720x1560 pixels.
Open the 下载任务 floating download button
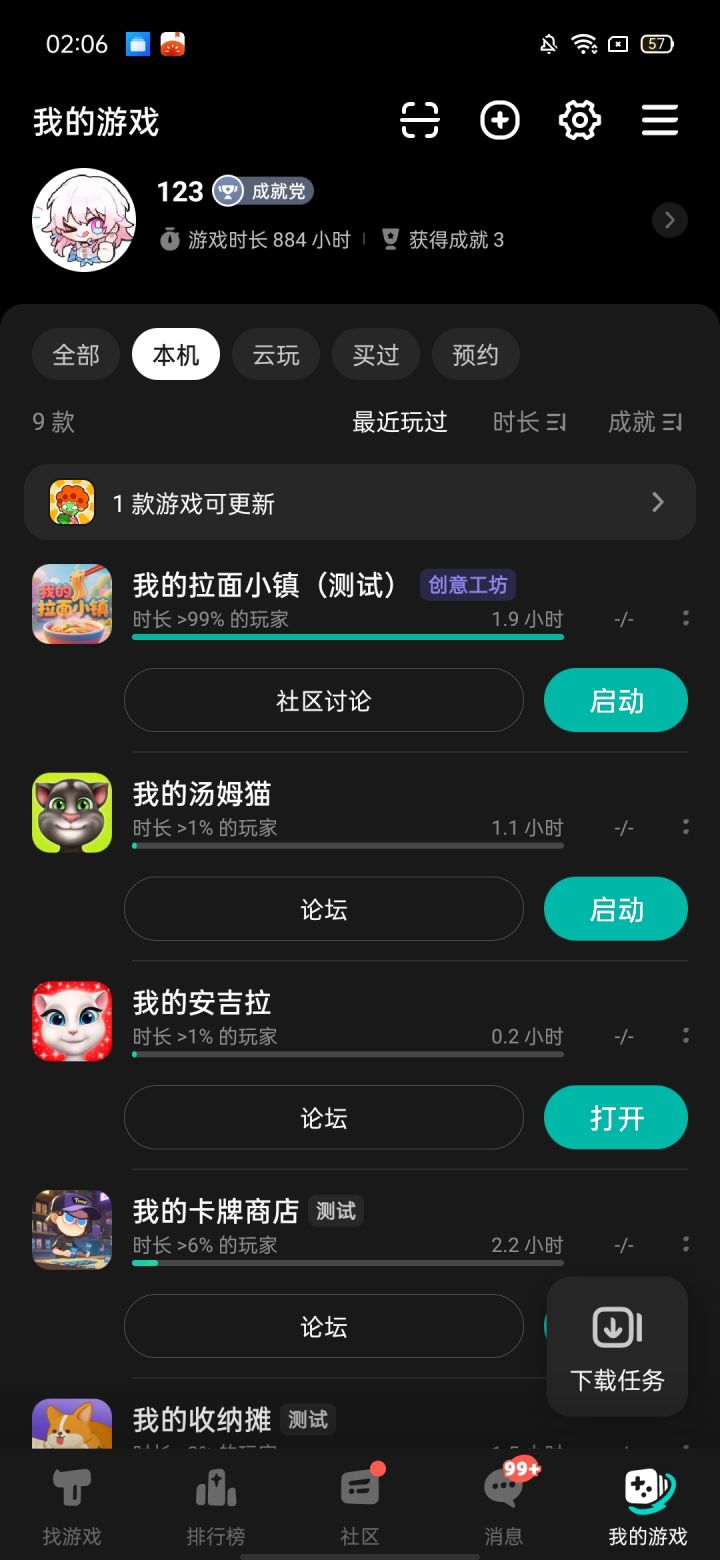coord(617,1347)
